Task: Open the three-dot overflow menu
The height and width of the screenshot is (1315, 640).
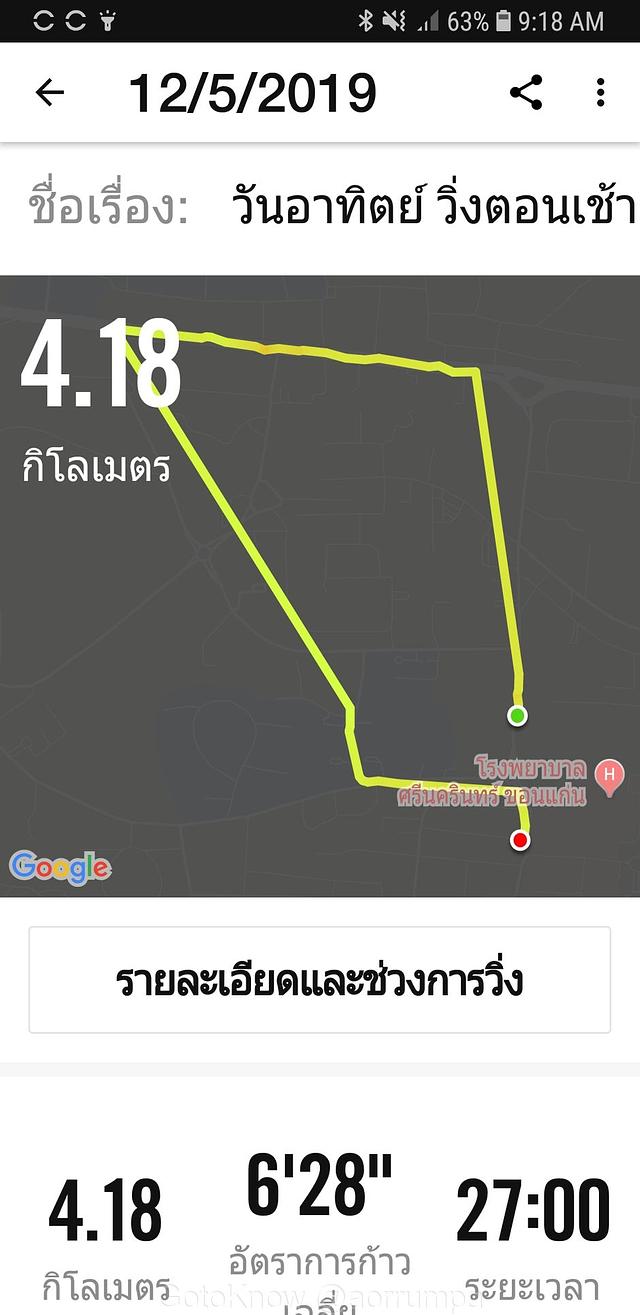Action: [x=600, y=93]
